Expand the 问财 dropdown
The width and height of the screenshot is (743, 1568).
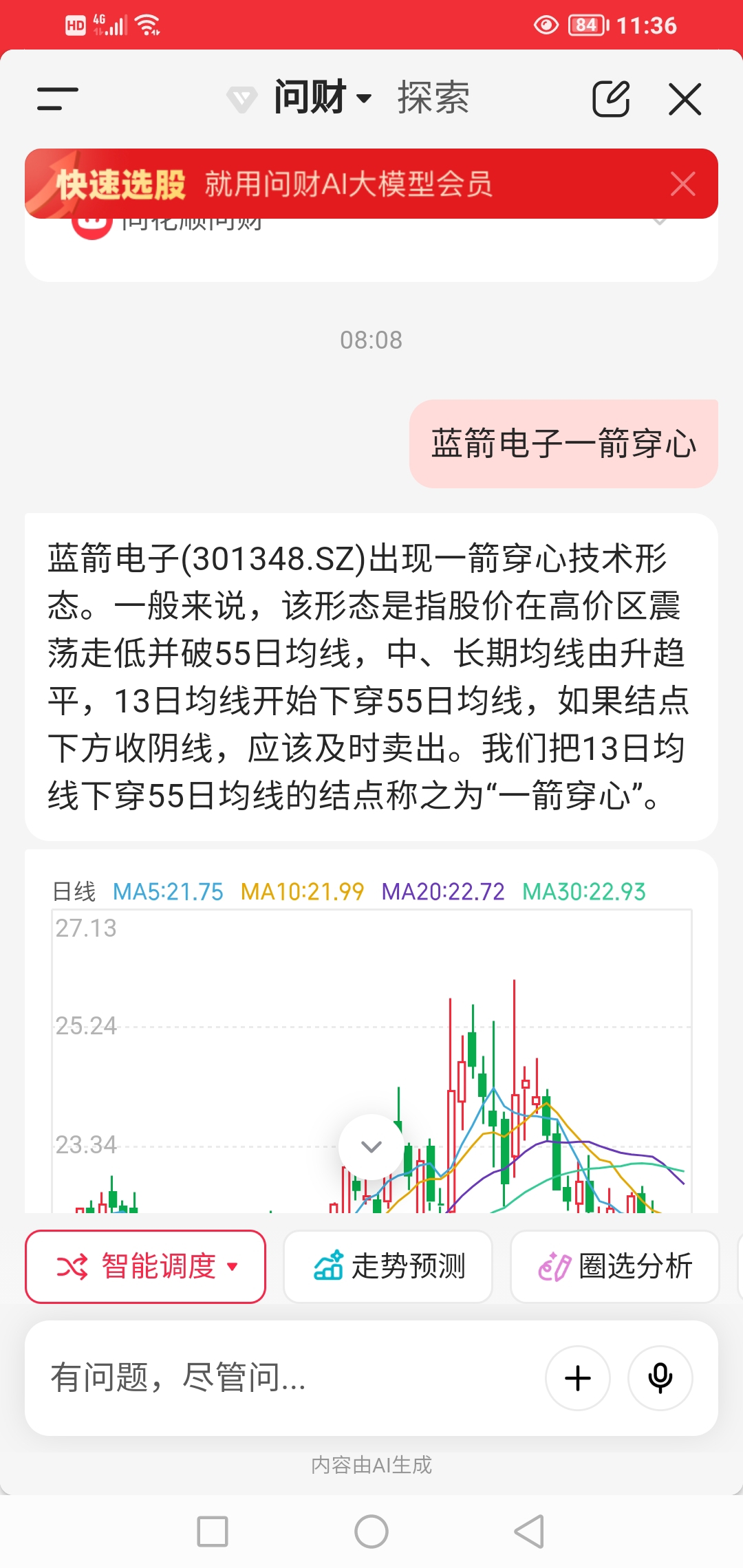(323, 98)
